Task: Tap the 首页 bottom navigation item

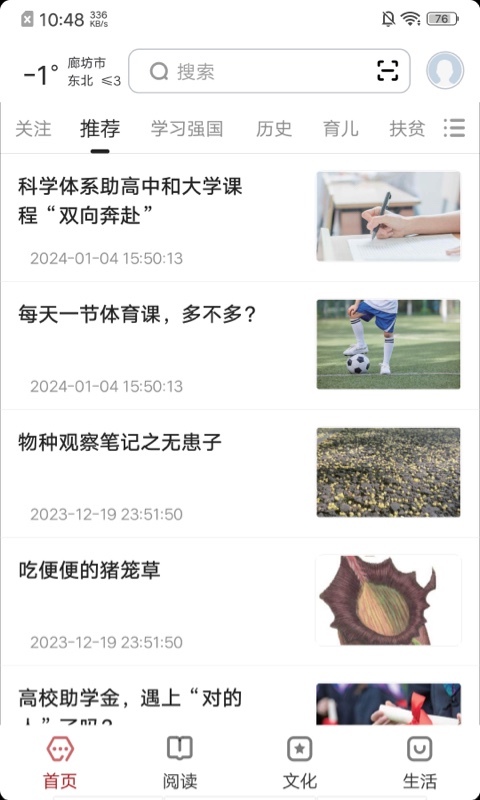Action: point(60,762)
